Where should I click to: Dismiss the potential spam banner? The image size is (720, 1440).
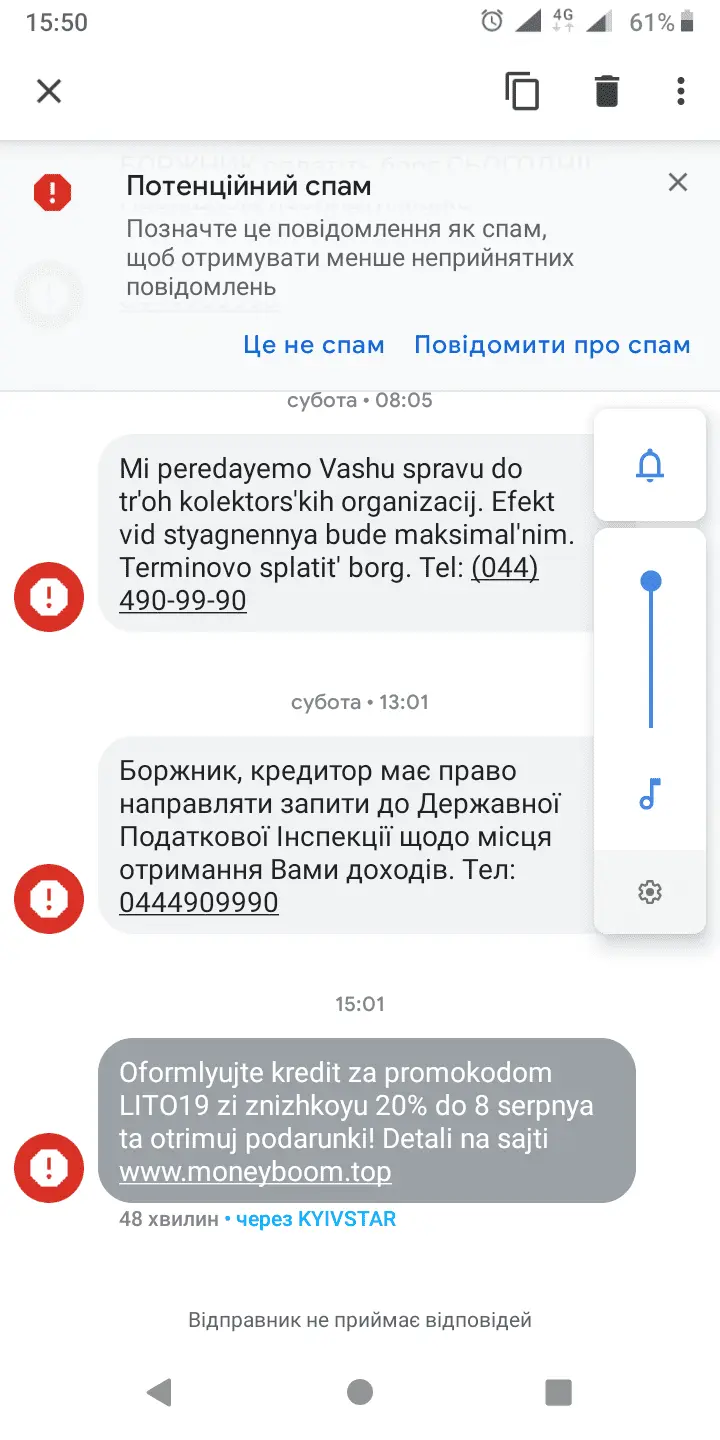pyautogui.click(x=677, y=182)
